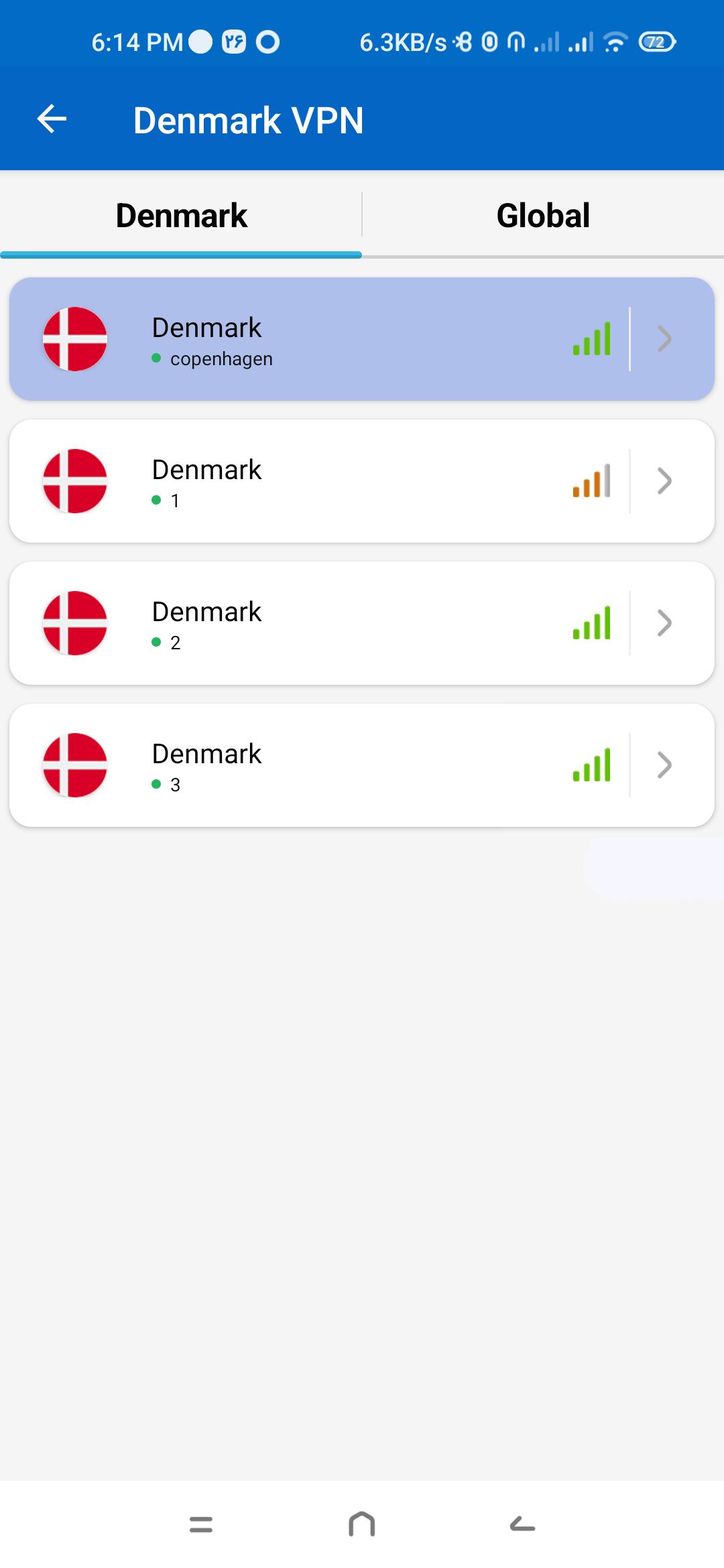This screenshot has height=1568, width=724.
Task: Go back using the app bar arrow
Action: [x=52, y=119]
